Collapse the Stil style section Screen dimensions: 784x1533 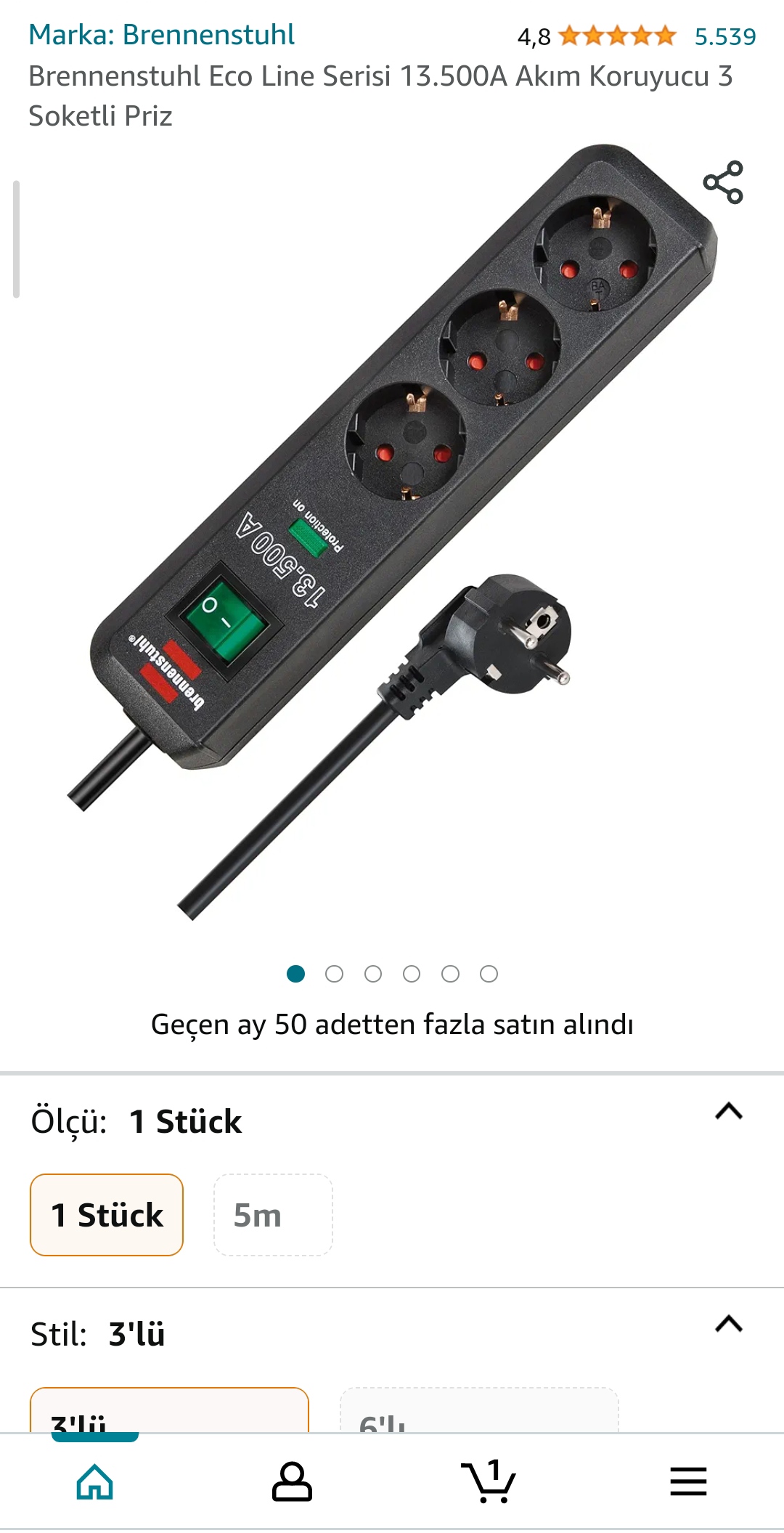point(729,1324)
